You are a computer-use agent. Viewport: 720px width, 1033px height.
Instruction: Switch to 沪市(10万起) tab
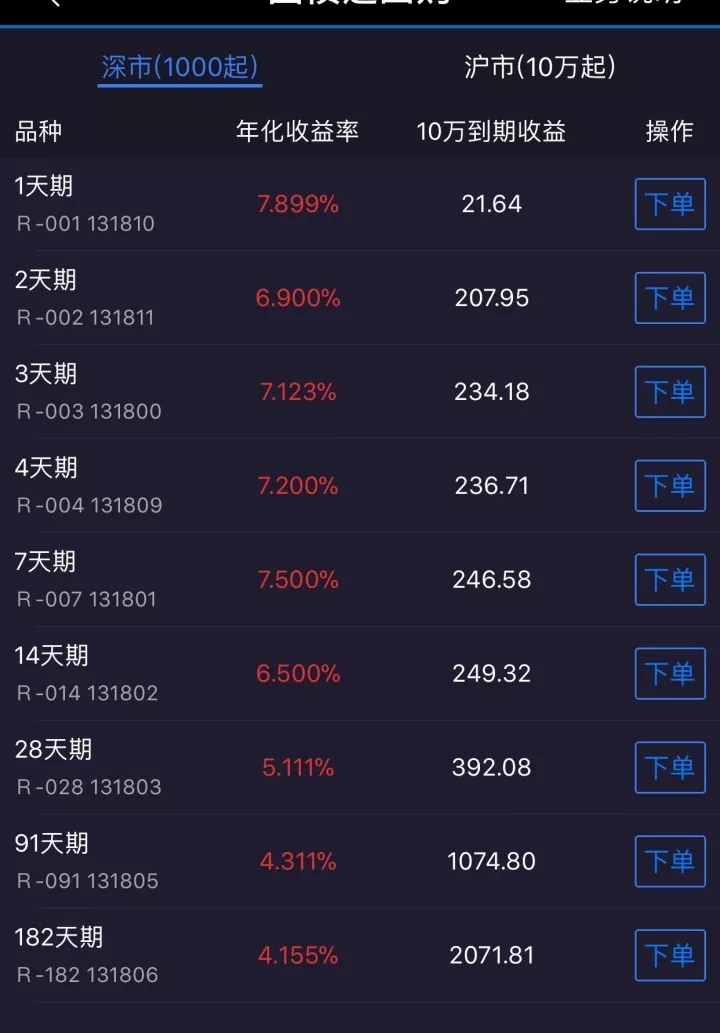coord(540,67)
